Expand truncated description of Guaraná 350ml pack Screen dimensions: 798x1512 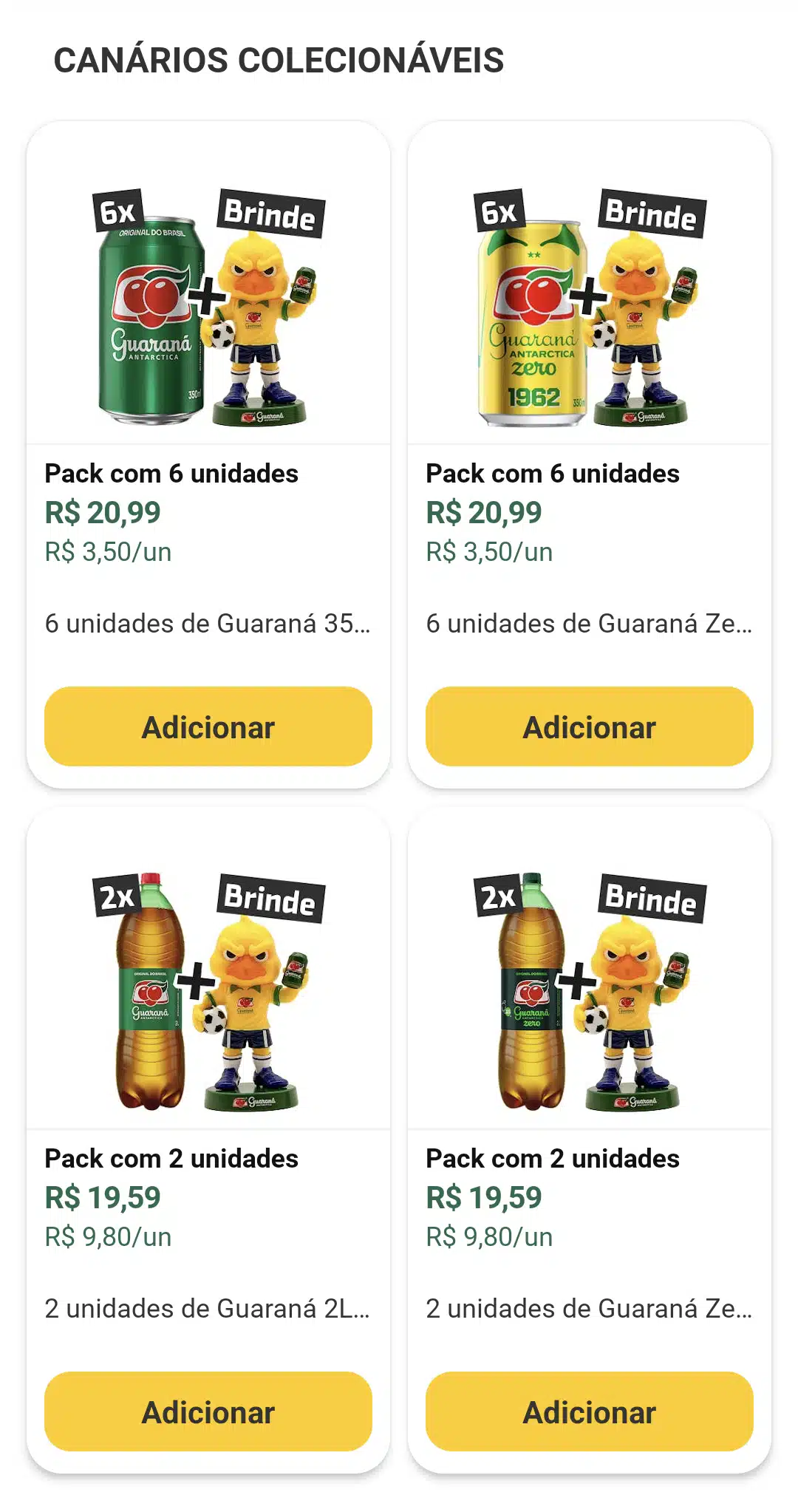click(x=209, y=623)
